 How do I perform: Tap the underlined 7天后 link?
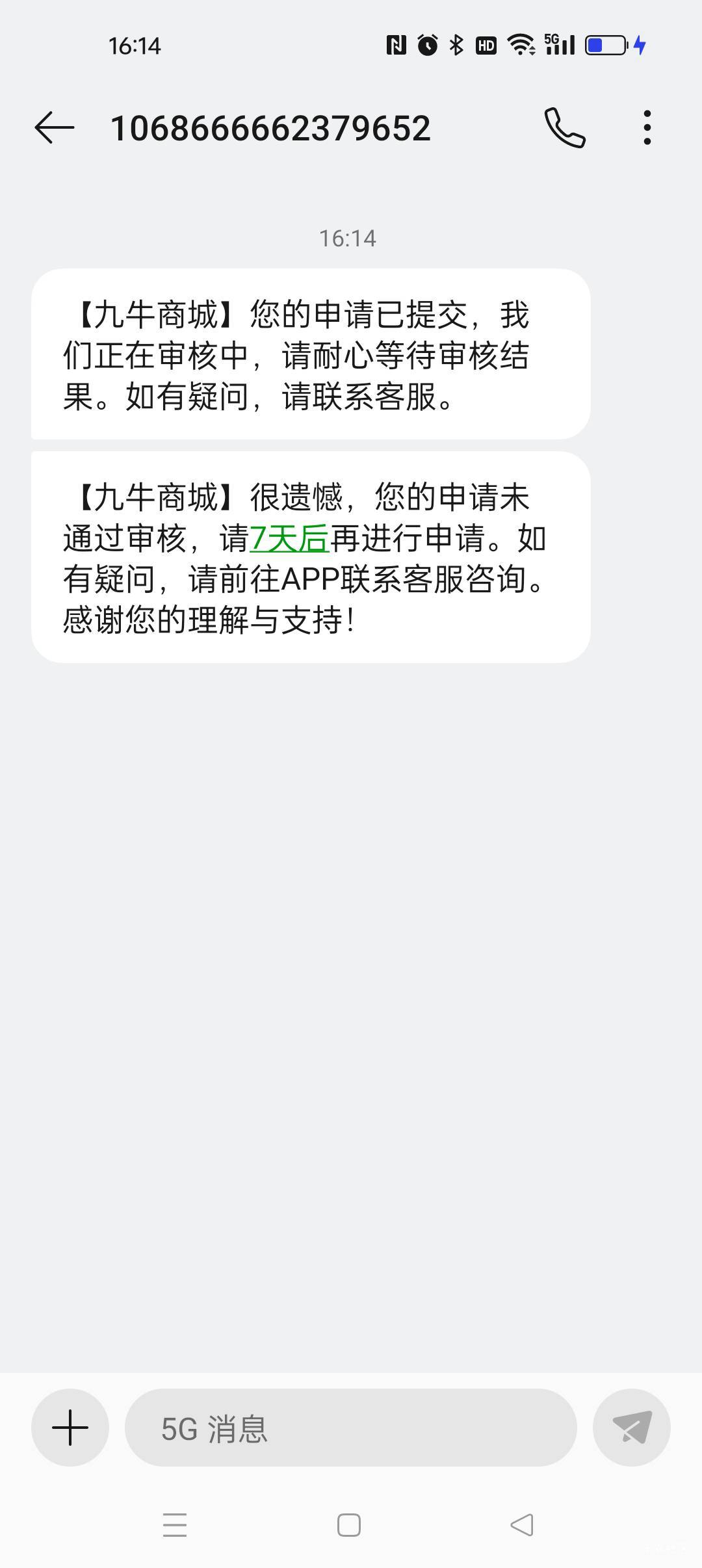point(289,538)
